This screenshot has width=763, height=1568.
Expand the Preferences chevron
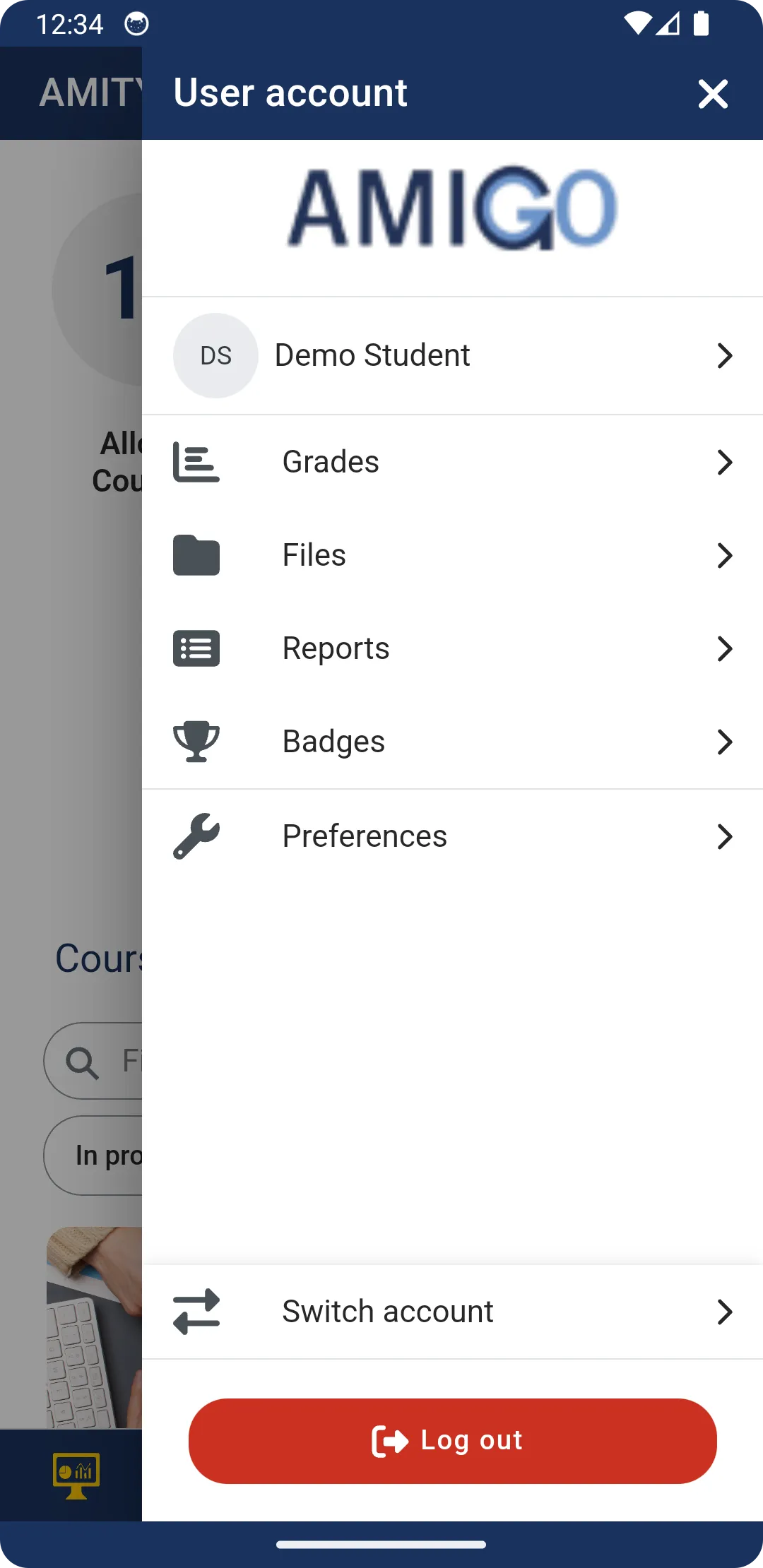(x=726, y=836)
